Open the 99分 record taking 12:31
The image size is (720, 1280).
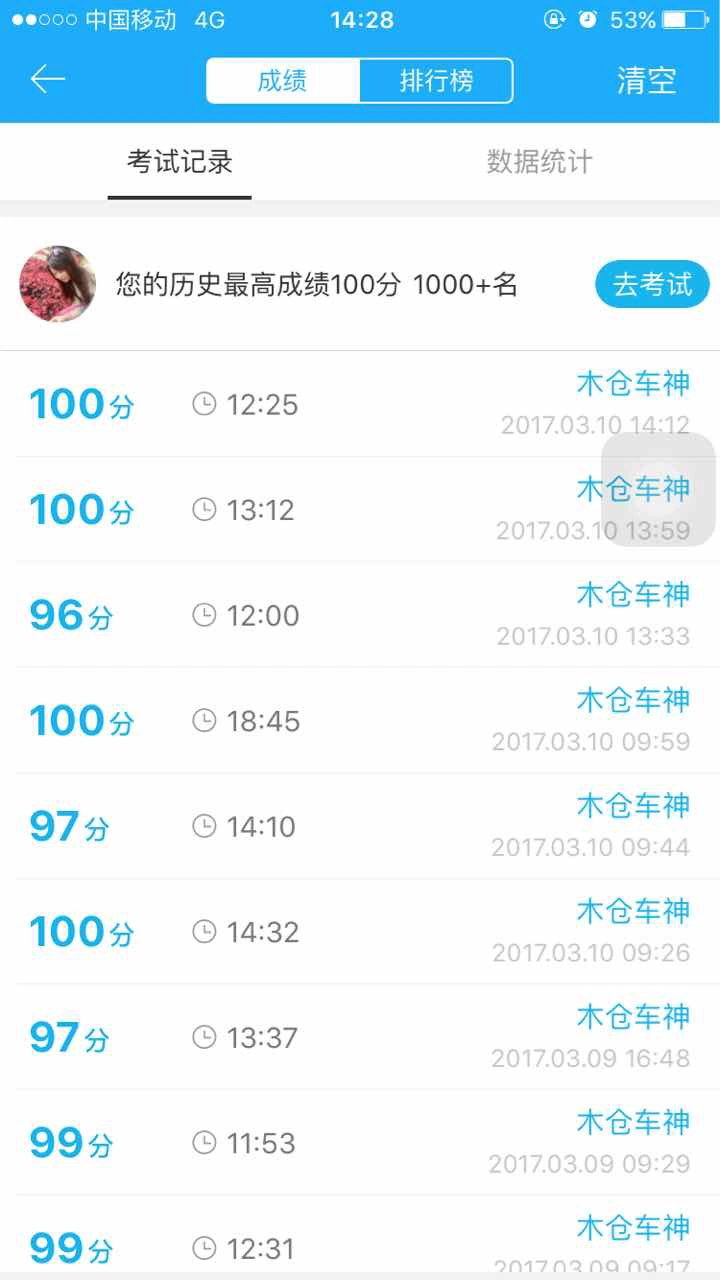pyautogui.click(x=360, y=1234)
